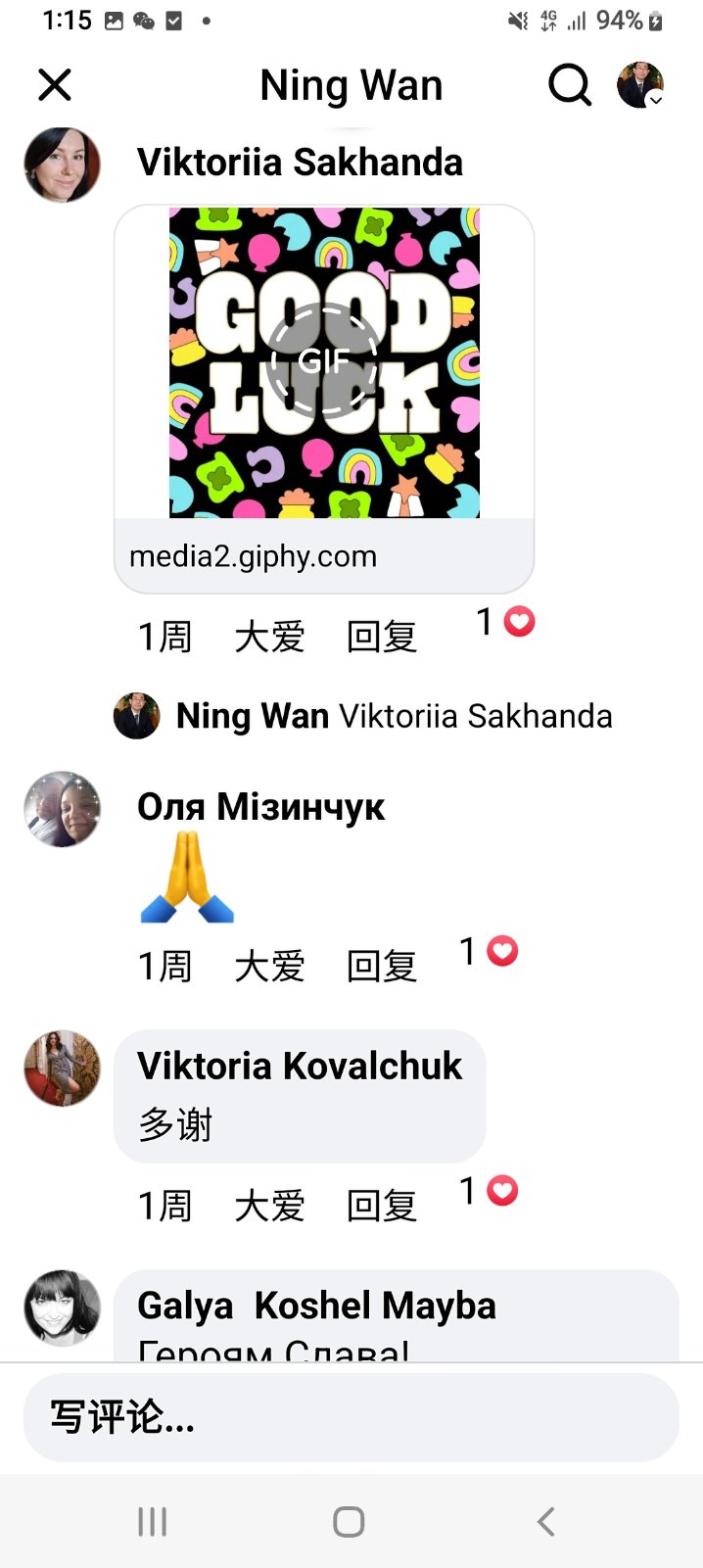
Task: Open Оля Мізинчук's profile name
Action: pos(260,807)
